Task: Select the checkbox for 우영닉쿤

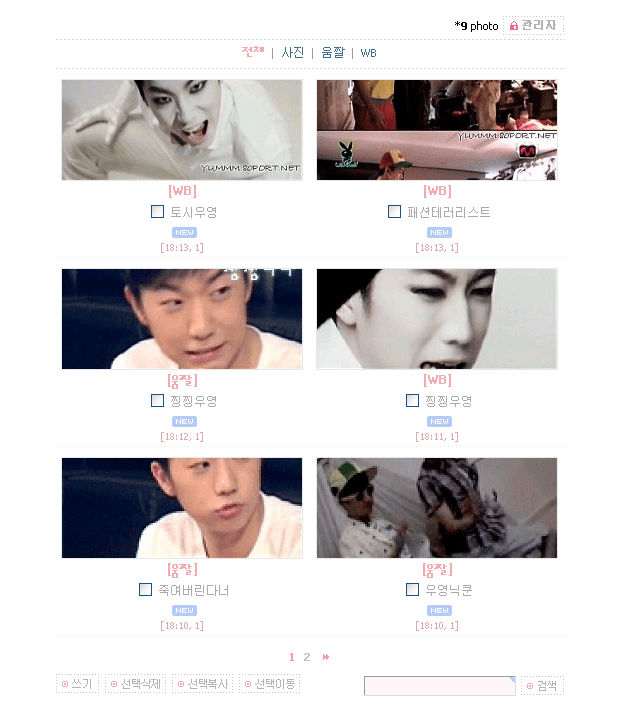Action: point(412,589)
